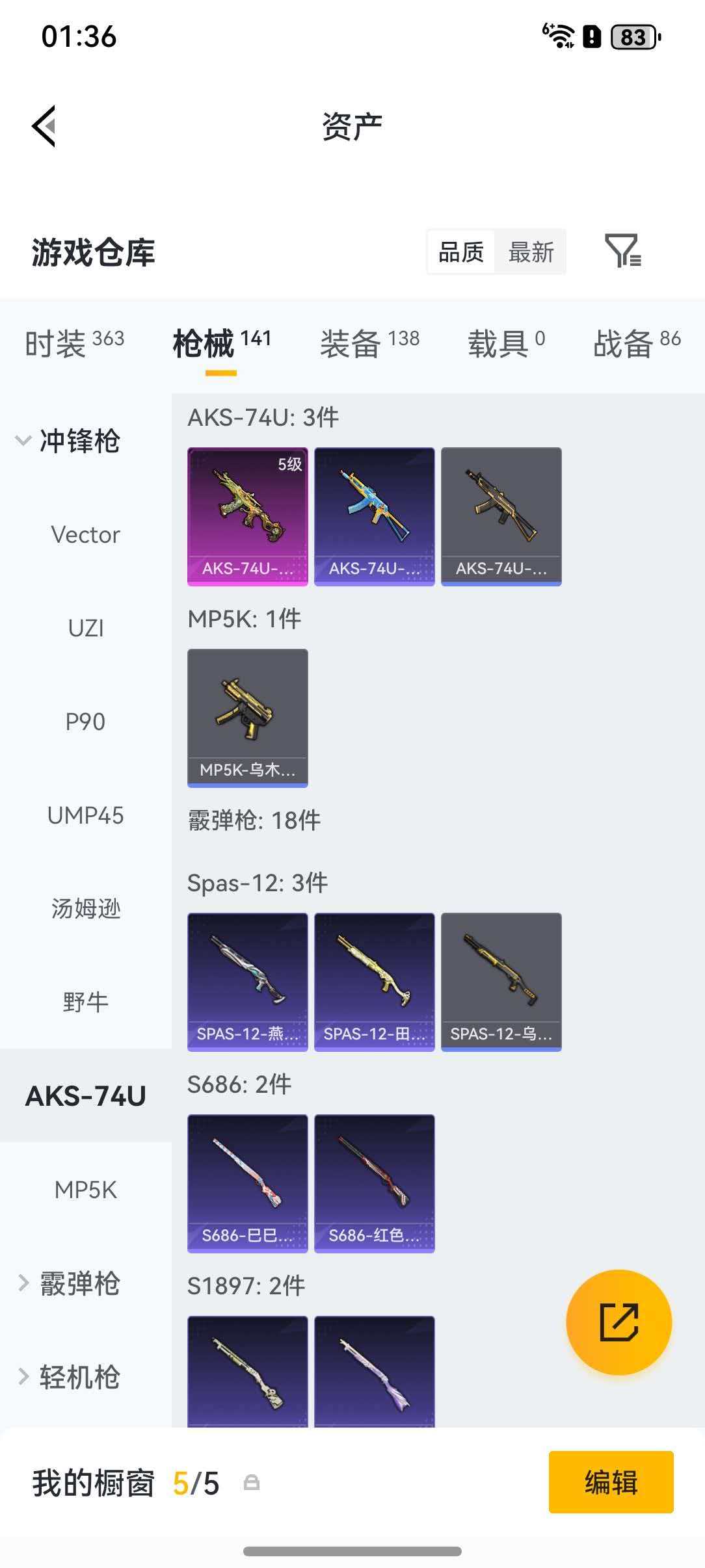Select the SPAS-12-乌木 skin card
The width and height of the screenshot is (705, 1568).
click(x=502, y=978)
